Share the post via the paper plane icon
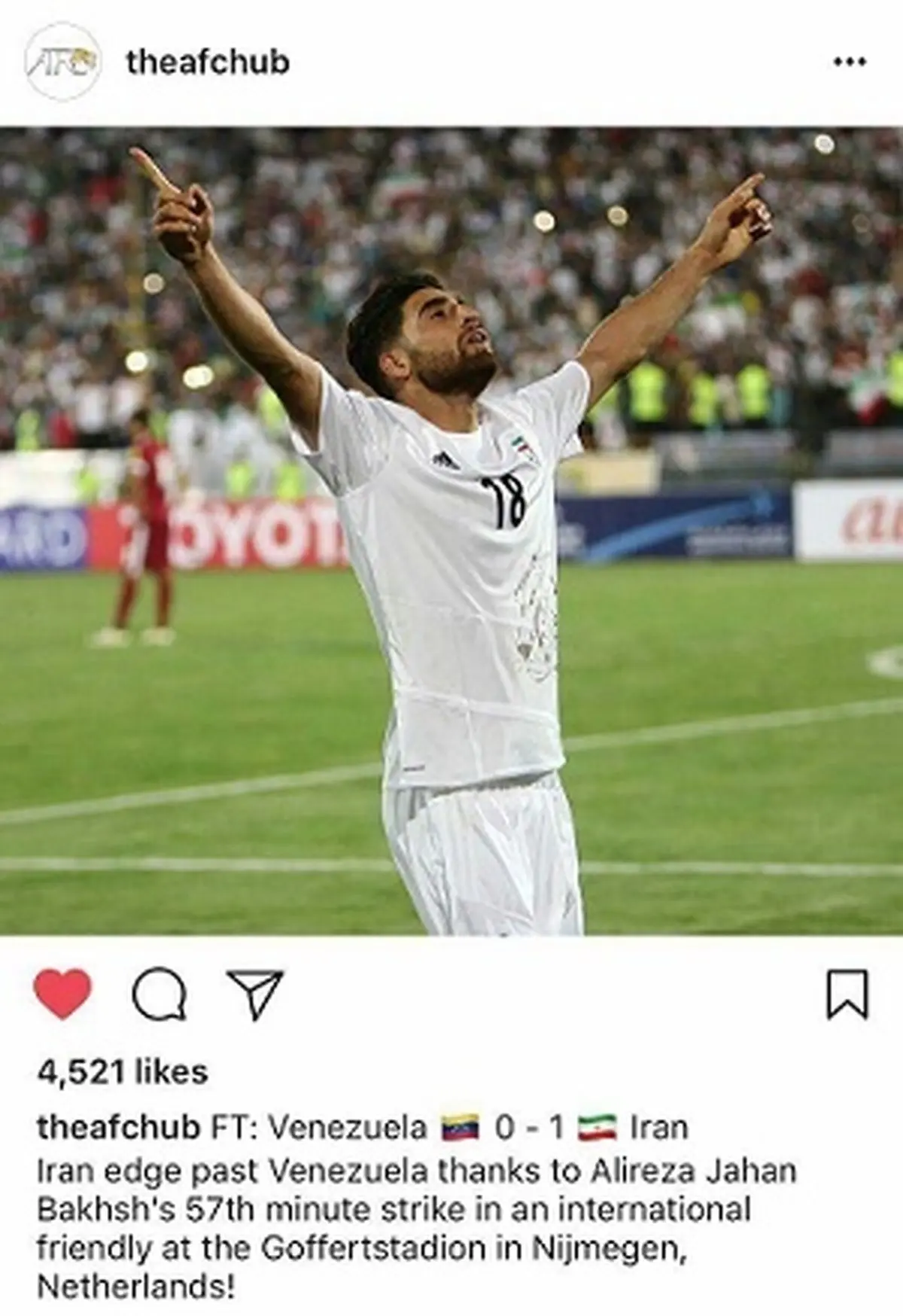903x1316 pixels. [x=256, y=994]
